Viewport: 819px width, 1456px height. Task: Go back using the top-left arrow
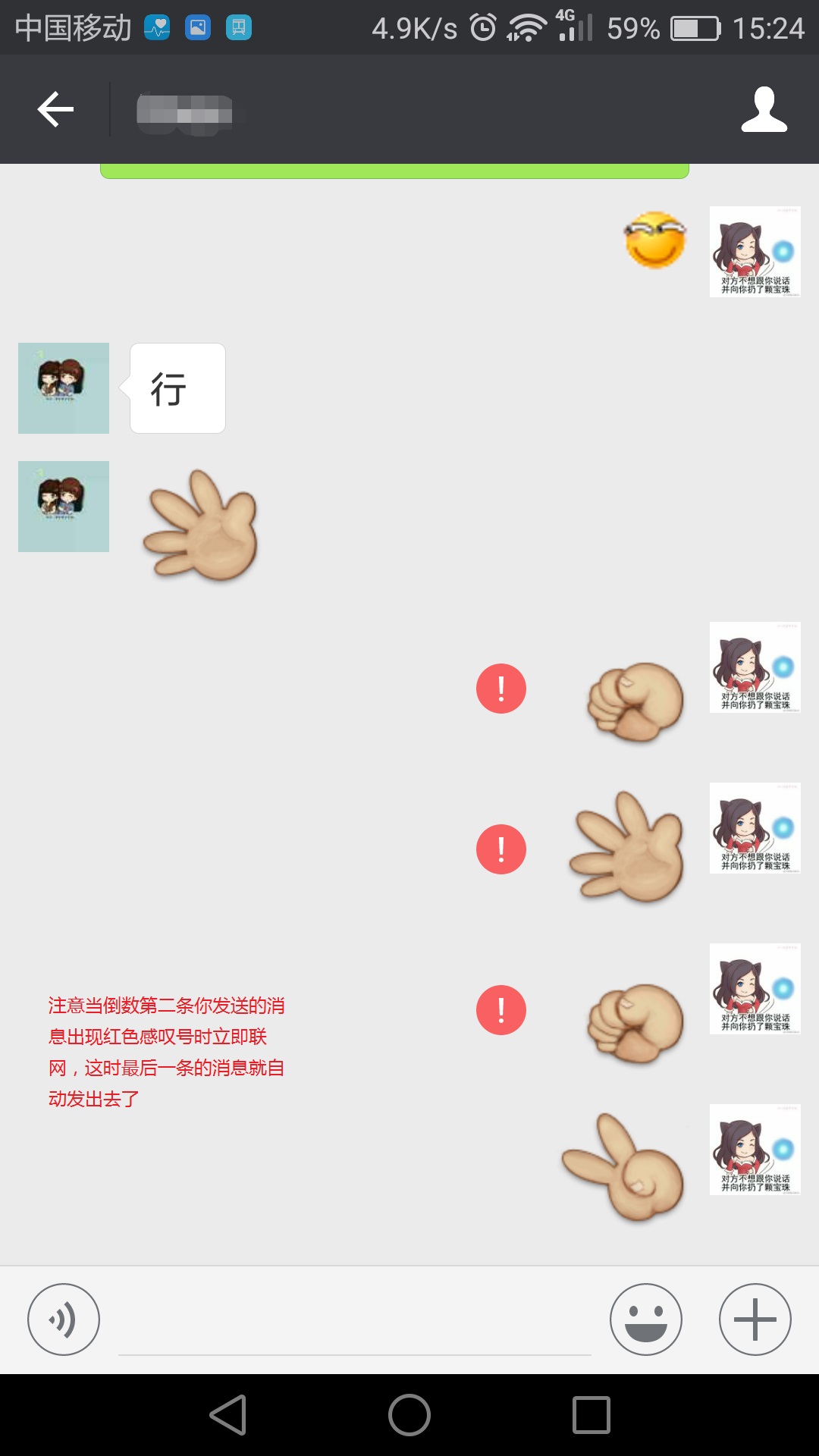tap(55, 109)
